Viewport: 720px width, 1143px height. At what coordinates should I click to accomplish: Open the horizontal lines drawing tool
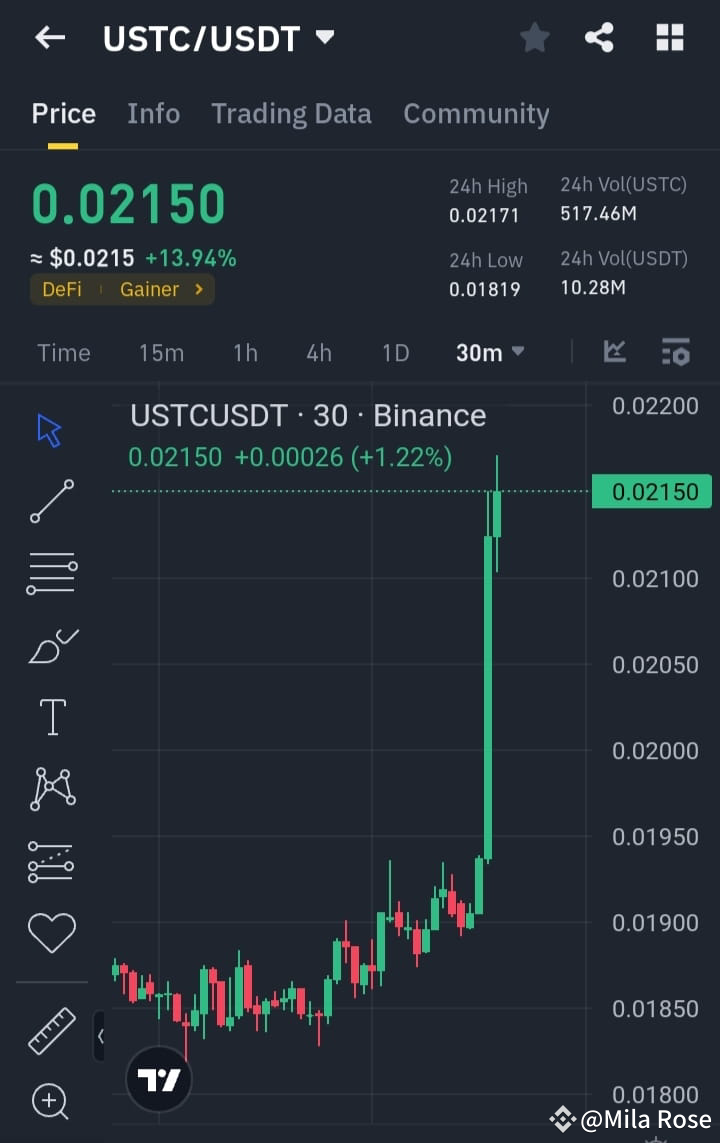(x=51, y=572)
